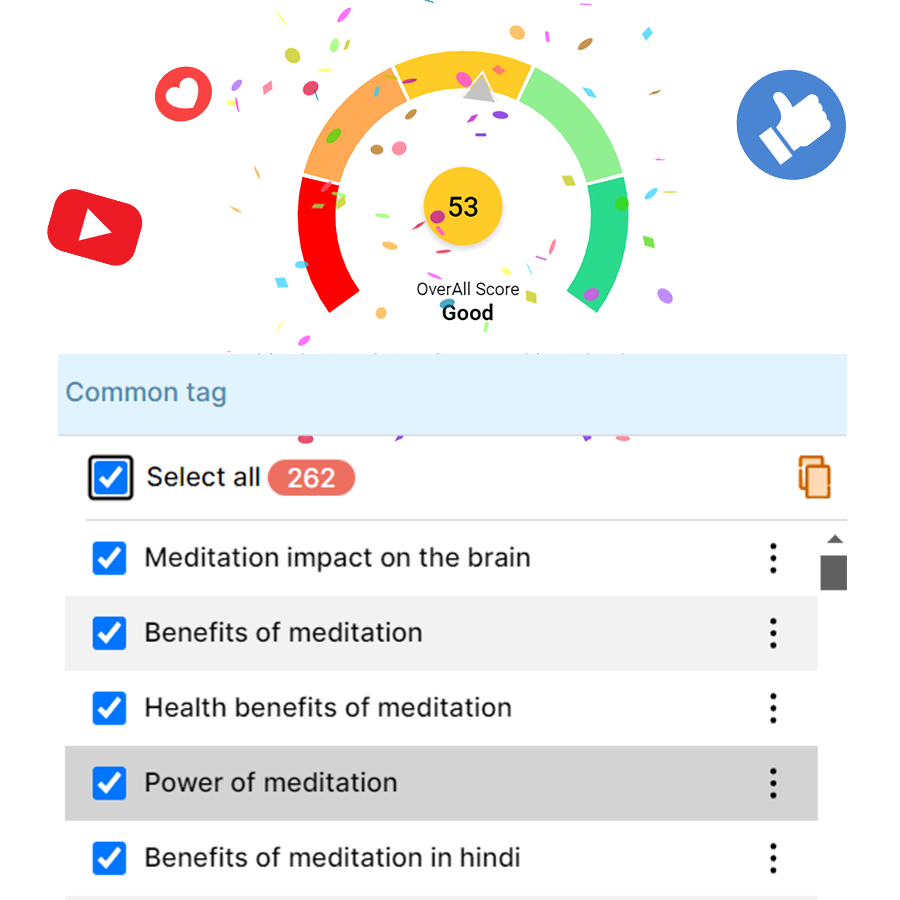Open more options for Benefits of meditation in hindi
The width and height of the screenshot is (900, 900).
(x=773, y=858)
